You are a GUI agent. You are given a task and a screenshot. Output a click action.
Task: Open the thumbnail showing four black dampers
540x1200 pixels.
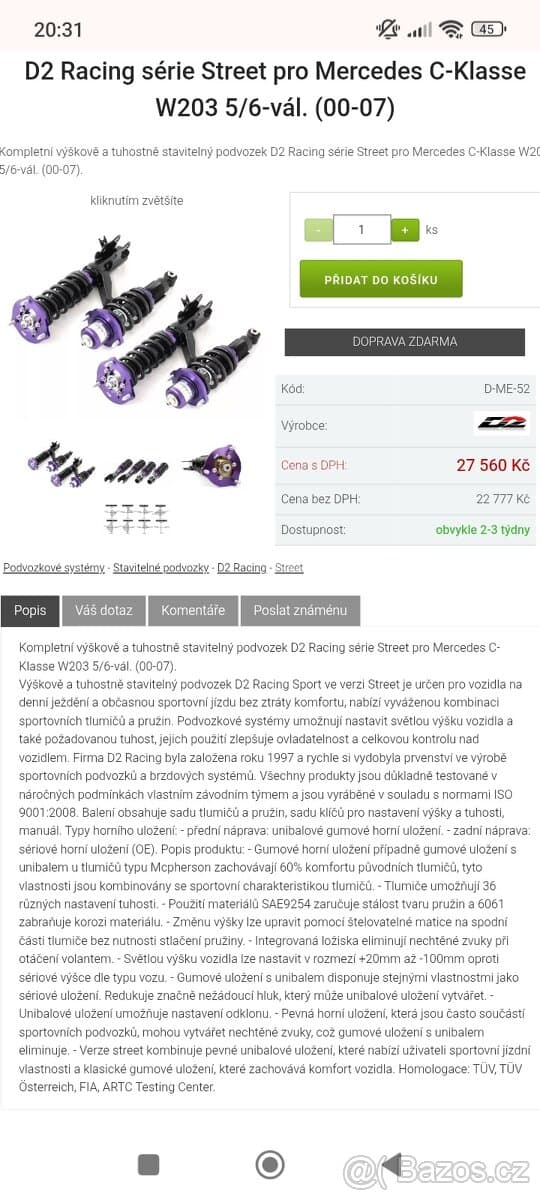(136, 467)
